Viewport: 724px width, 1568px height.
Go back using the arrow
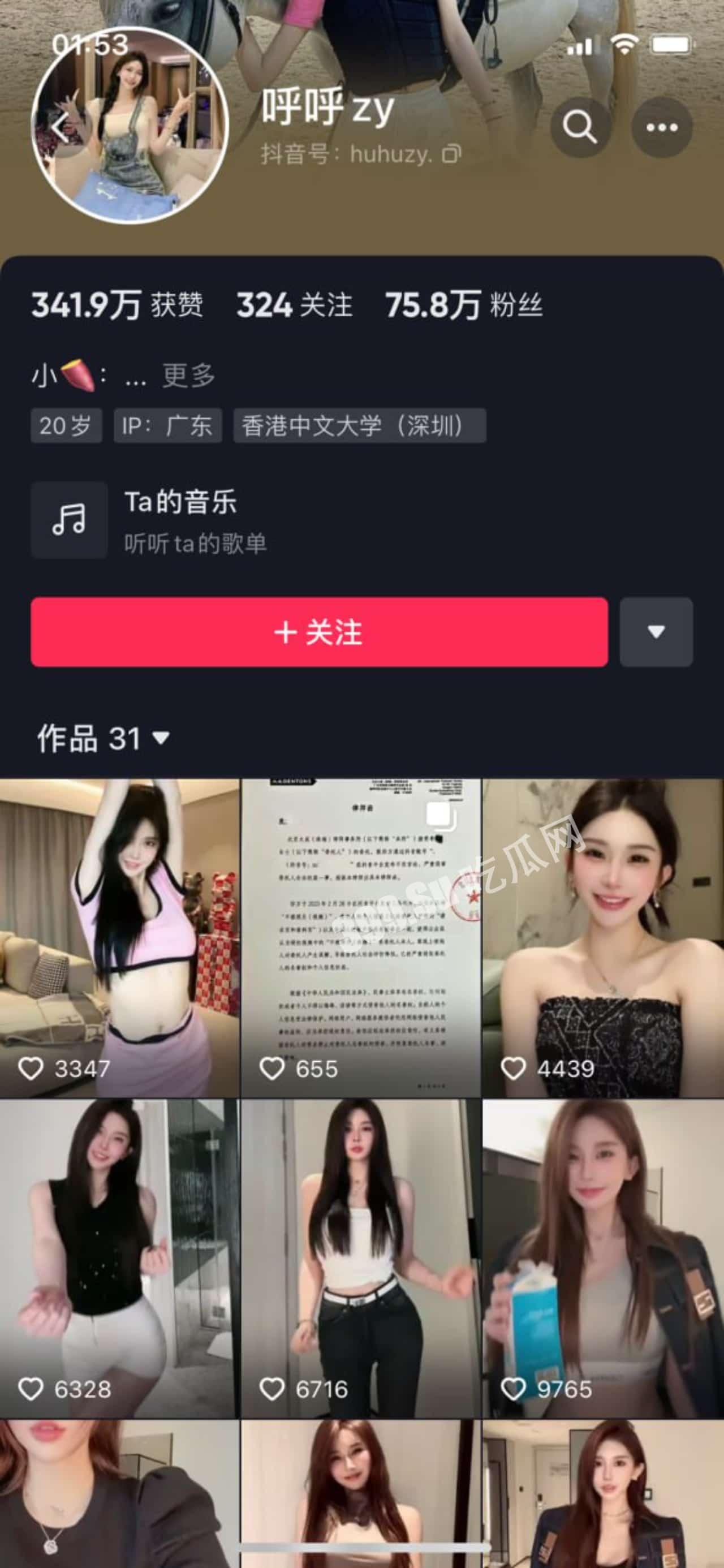pos(61,128)
